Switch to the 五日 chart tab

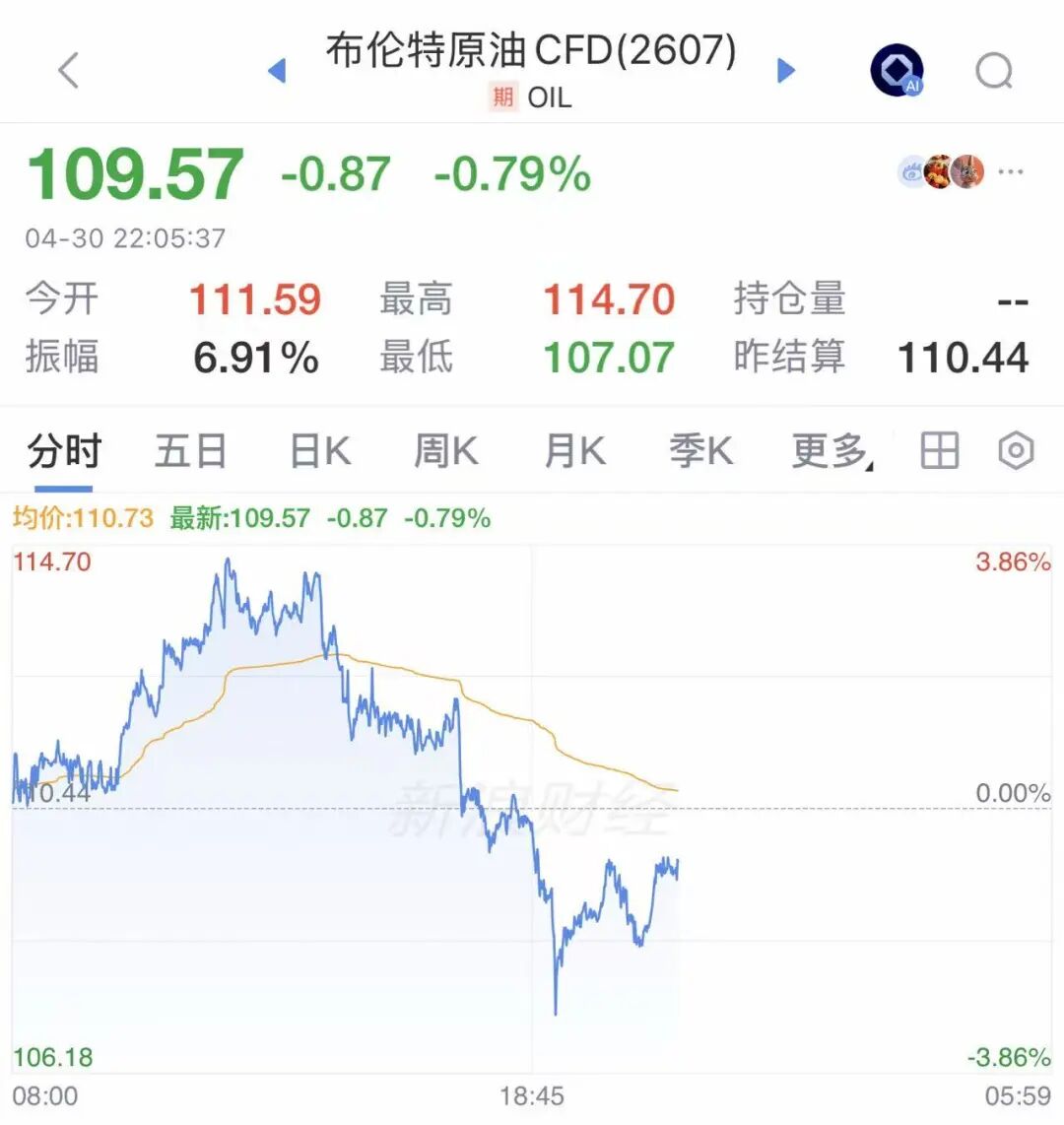point(190,452)
